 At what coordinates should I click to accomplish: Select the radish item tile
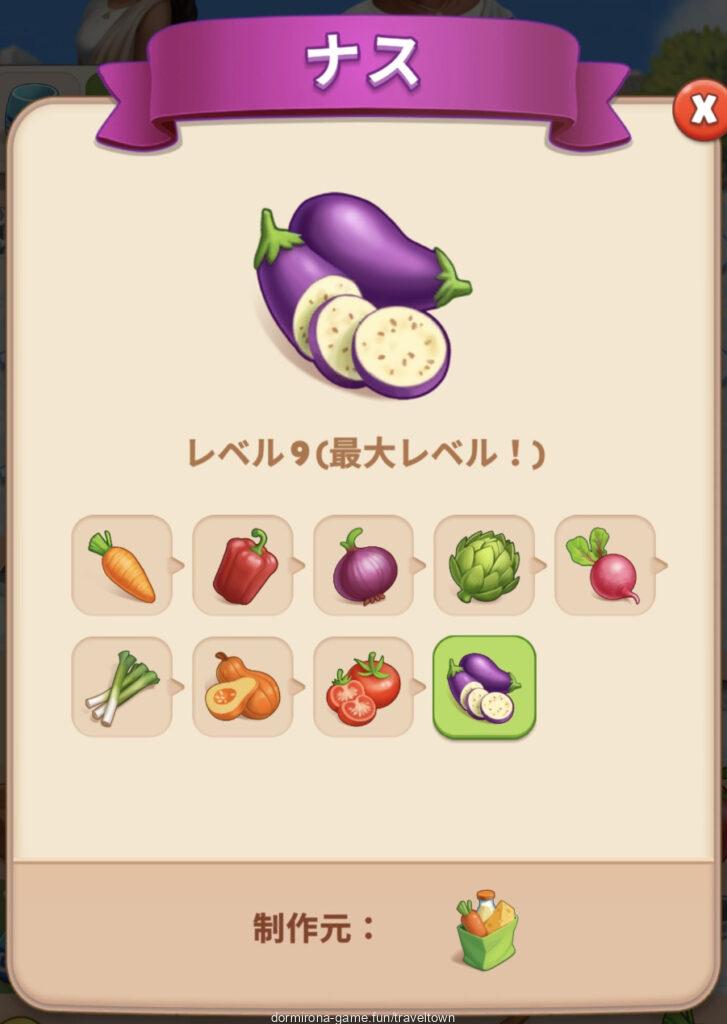click(605, 565)
